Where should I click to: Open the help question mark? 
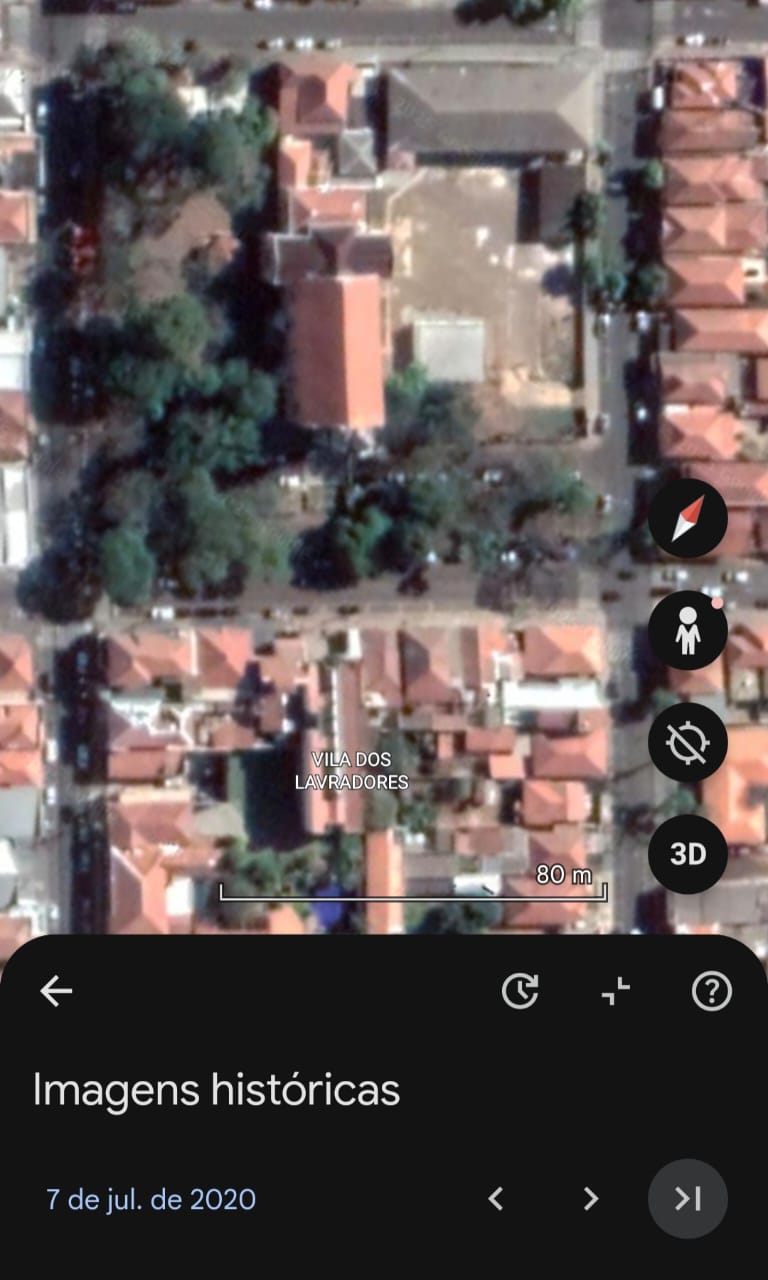(x=712, y=991)
